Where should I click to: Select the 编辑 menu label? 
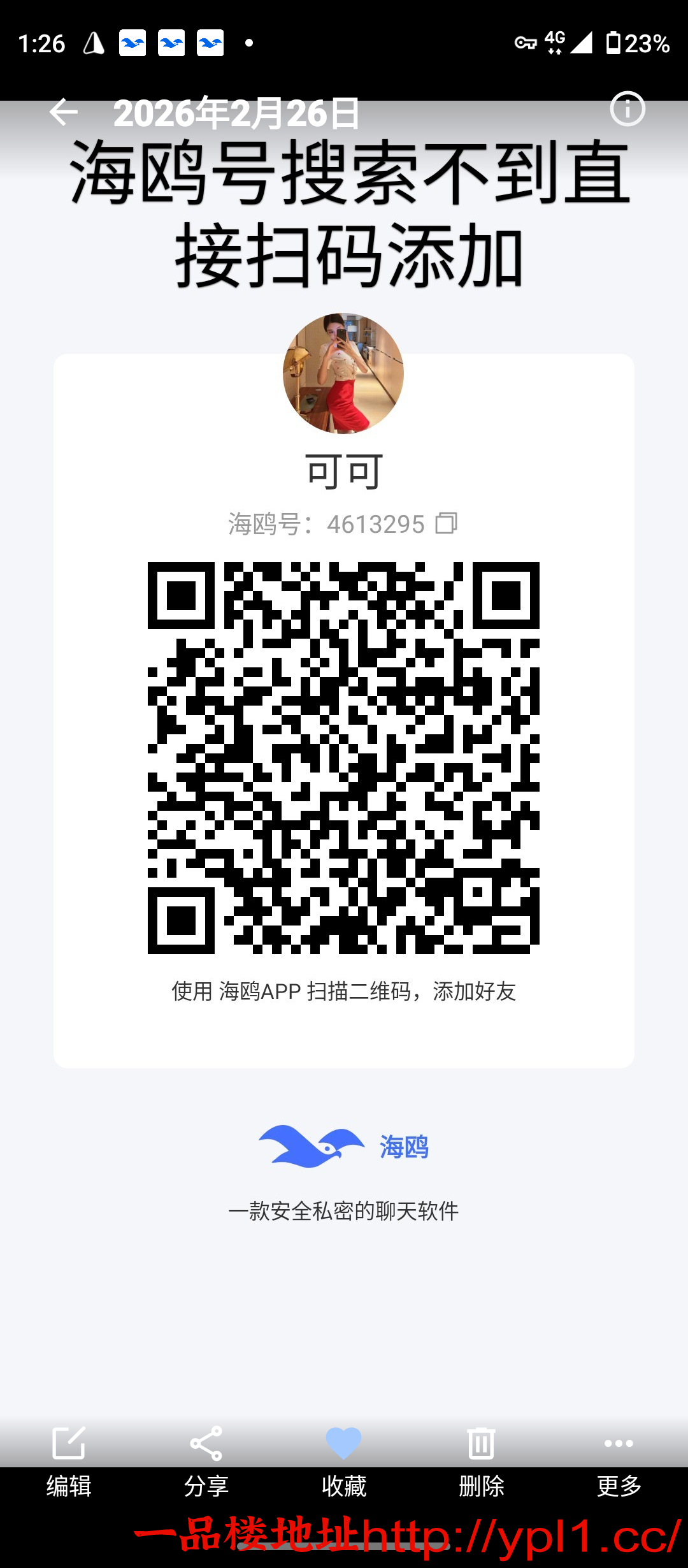click(x=68, y=1486)
